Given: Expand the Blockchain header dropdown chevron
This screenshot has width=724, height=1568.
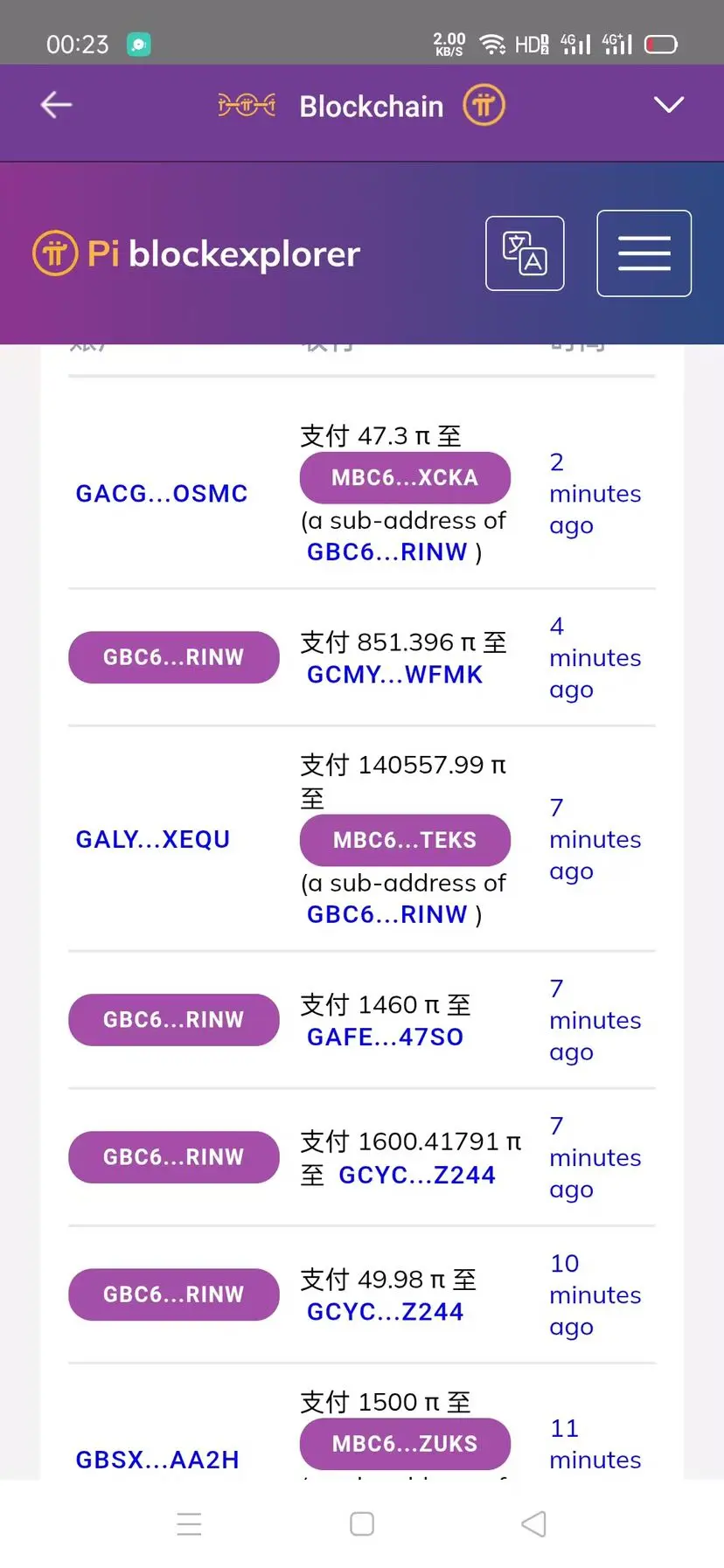Looking at the screenshot, I should pyautogui.click(x=669, y=105).
